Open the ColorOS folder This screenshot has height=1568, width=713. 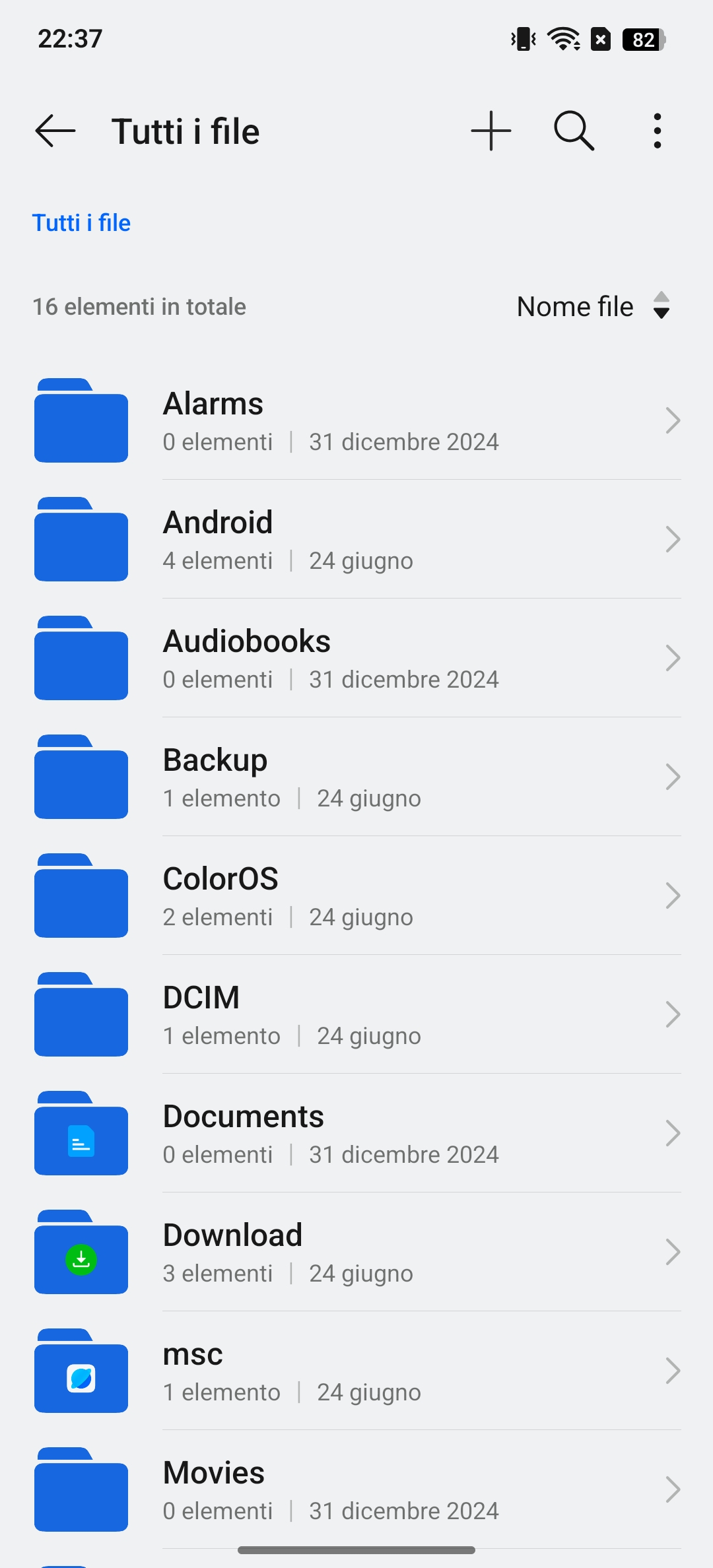point(356,896)
